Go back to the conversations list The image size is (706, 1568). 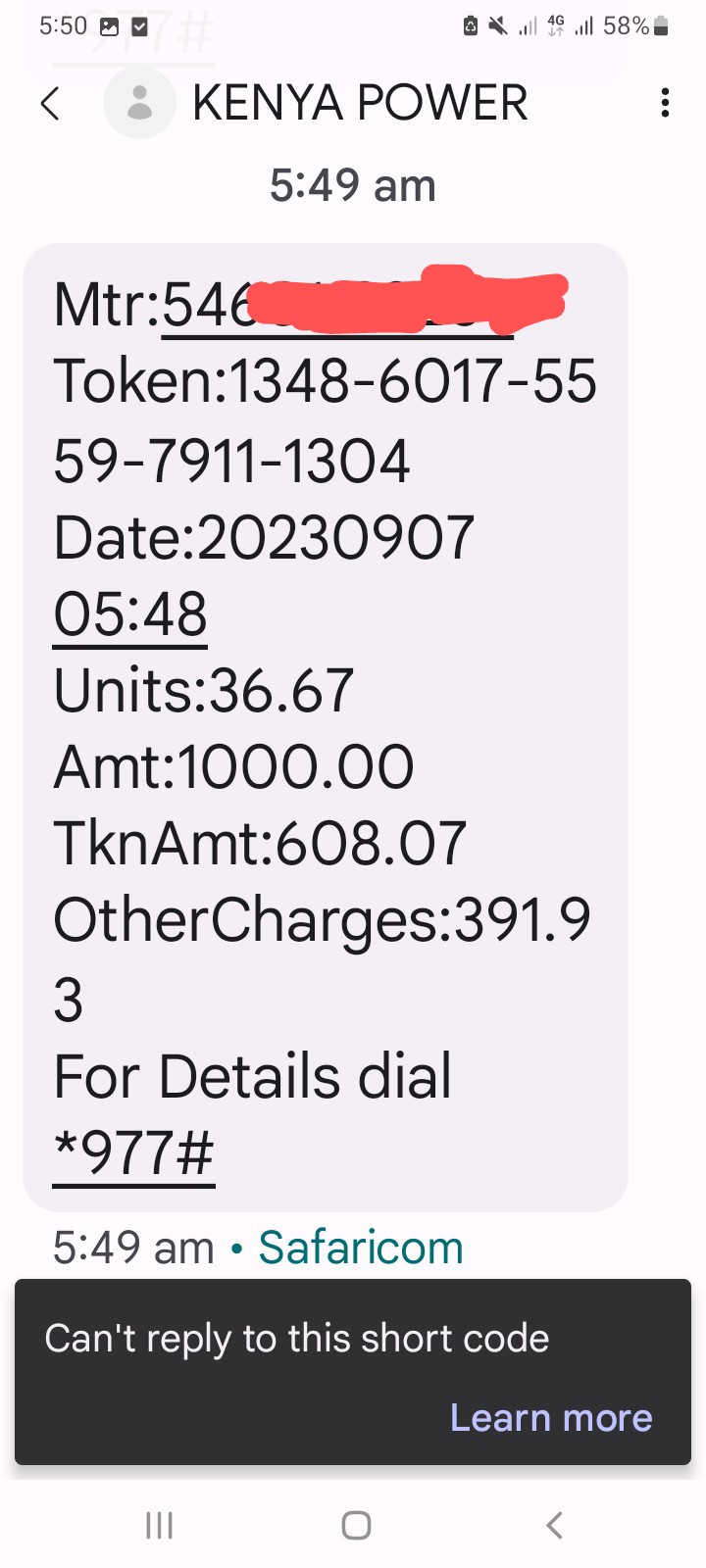[50, 103]
